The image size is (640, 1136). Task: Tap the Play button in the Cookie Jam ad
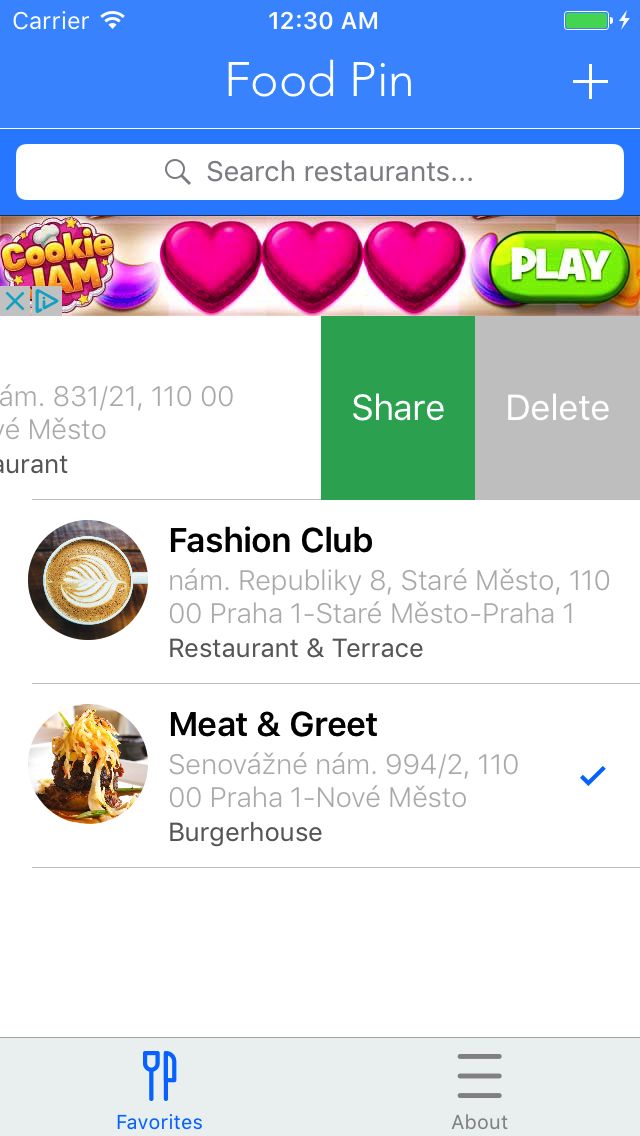click(x=559, y=265)
